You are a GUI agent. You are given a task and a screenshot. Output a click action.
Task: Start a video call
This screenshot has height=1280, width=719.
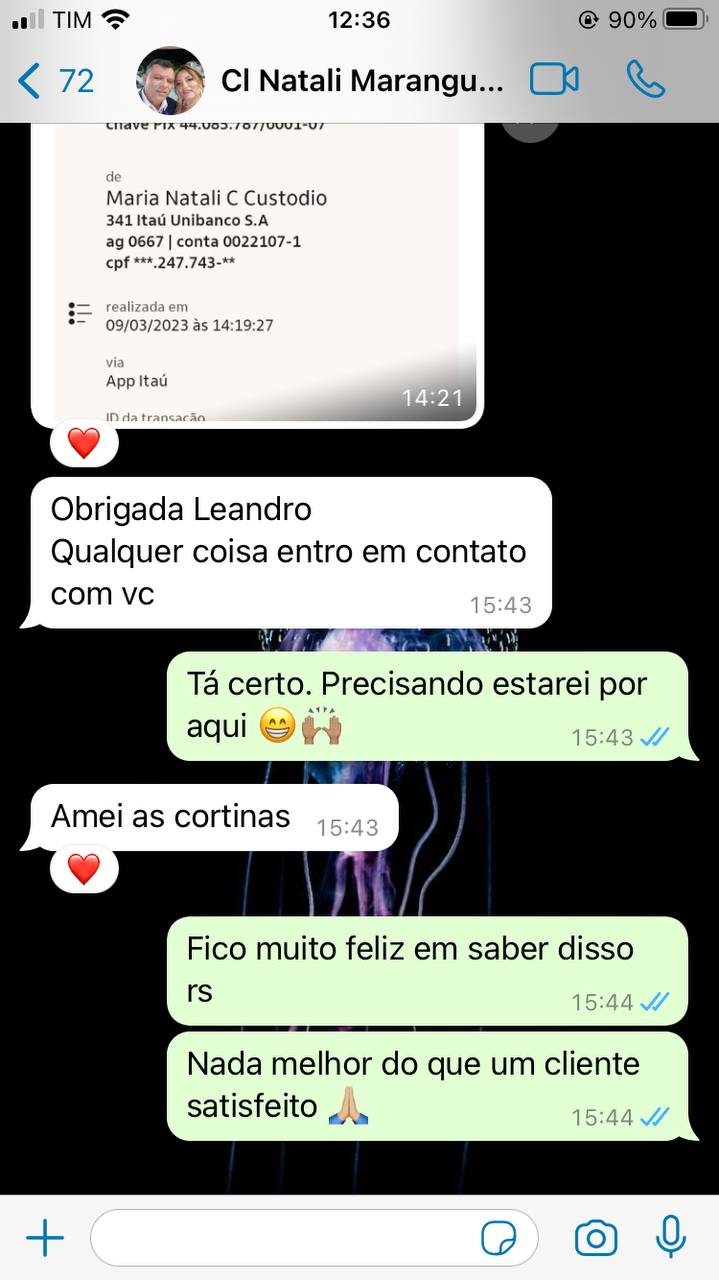554,80
